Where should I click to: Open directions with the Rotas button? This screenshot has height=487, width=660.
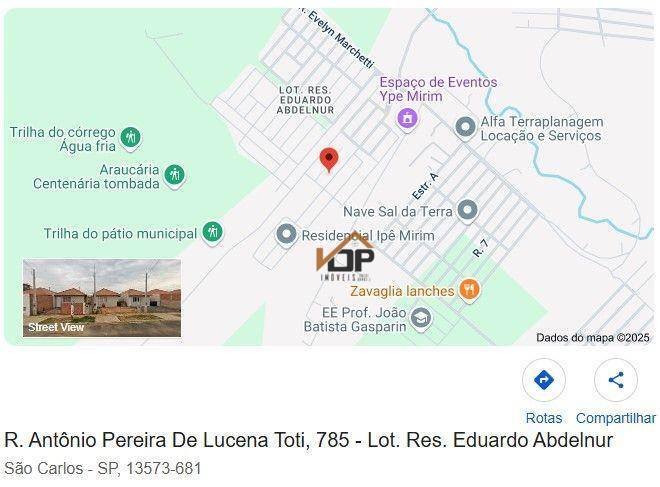click(x=544, y=380)
